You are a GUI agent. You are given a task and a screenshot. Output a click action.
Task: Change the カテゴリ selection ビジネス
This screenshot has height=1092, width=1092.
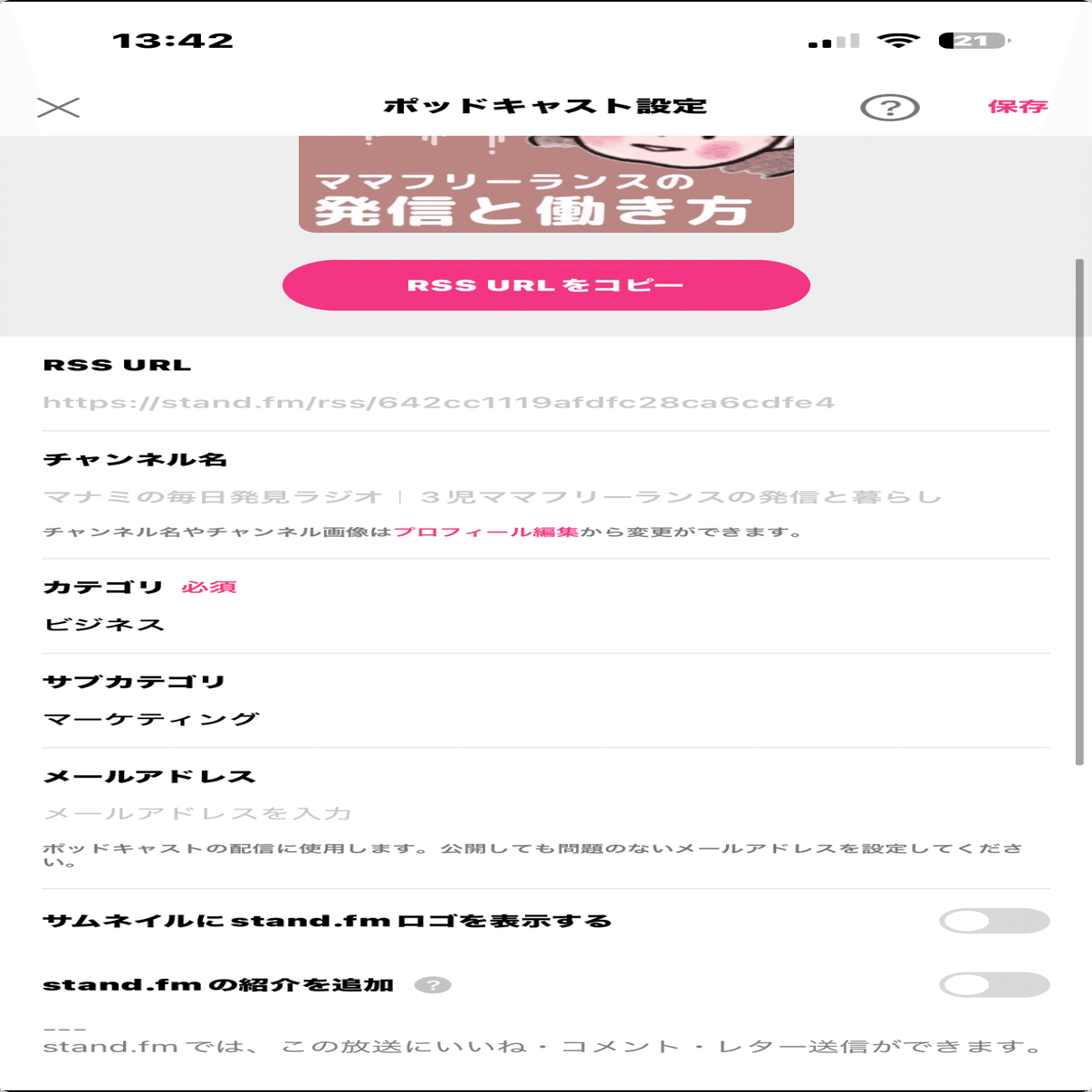[x=105, y=625]
